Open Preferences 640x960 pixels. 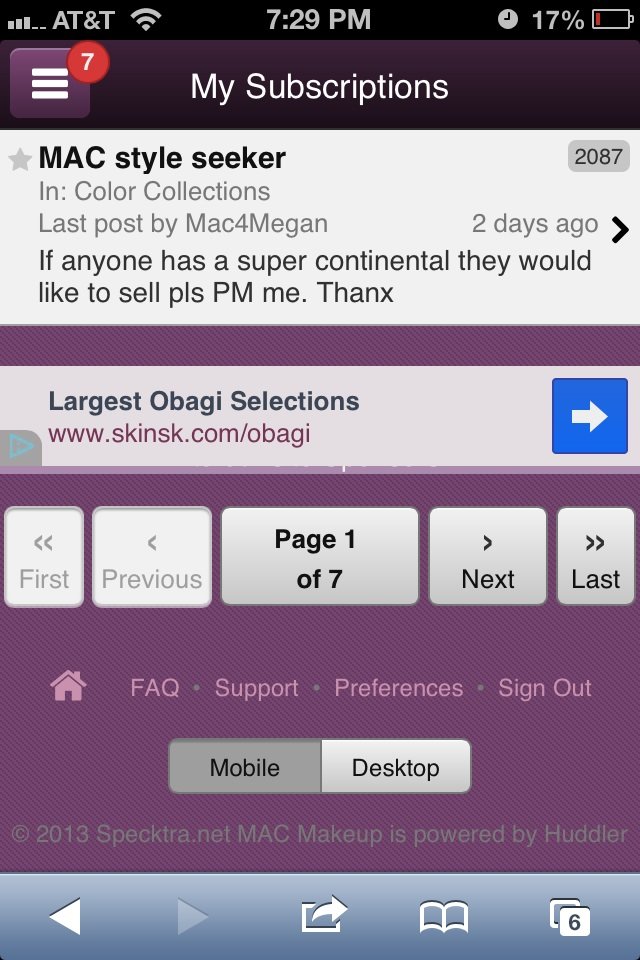(x=398, y=688)
